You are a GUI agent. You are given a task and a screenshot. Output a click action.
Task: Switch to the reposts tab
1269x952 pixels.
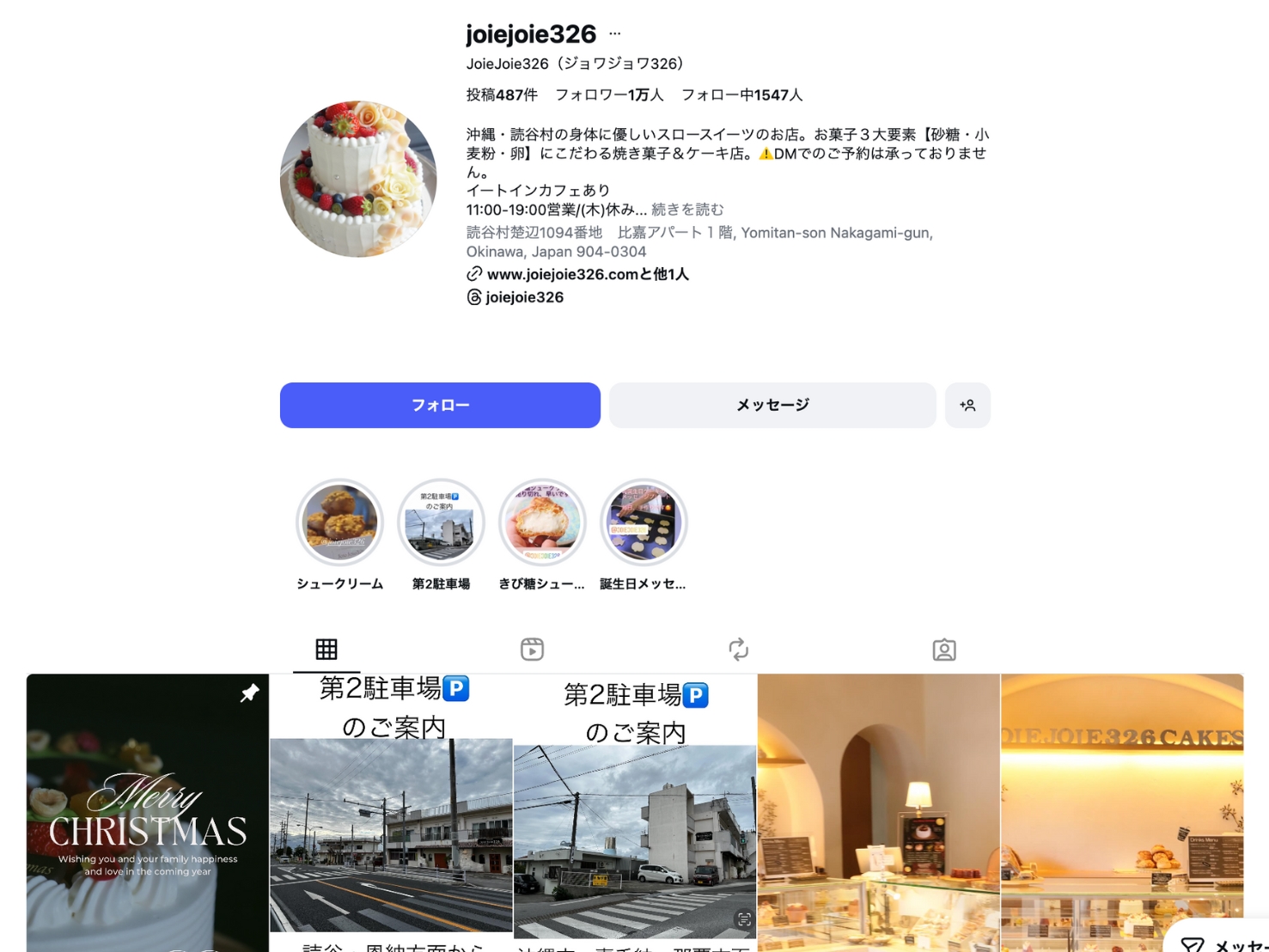738,650
